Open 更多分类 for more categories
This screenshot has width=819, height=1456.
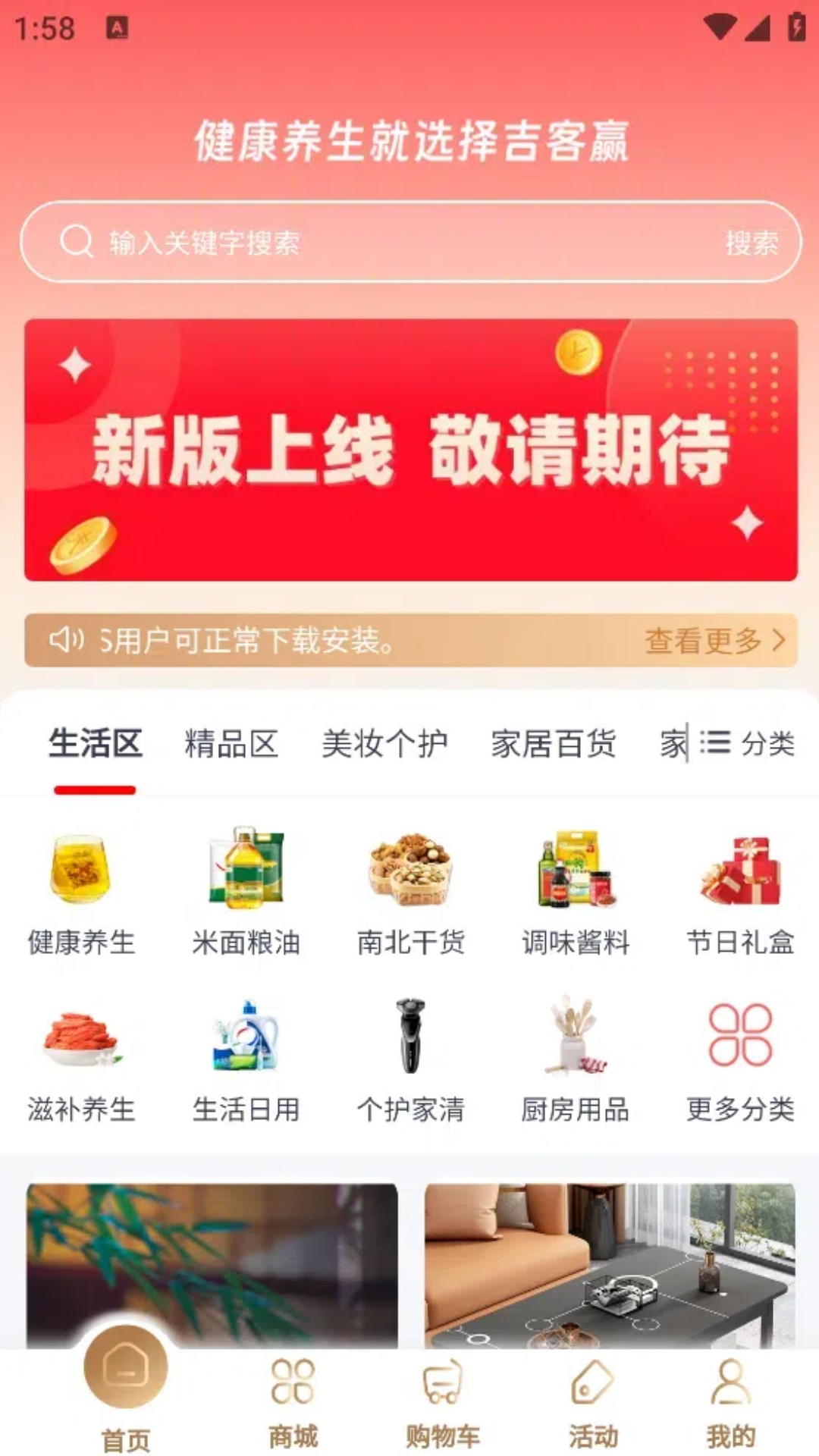(x=740, y=1060)
